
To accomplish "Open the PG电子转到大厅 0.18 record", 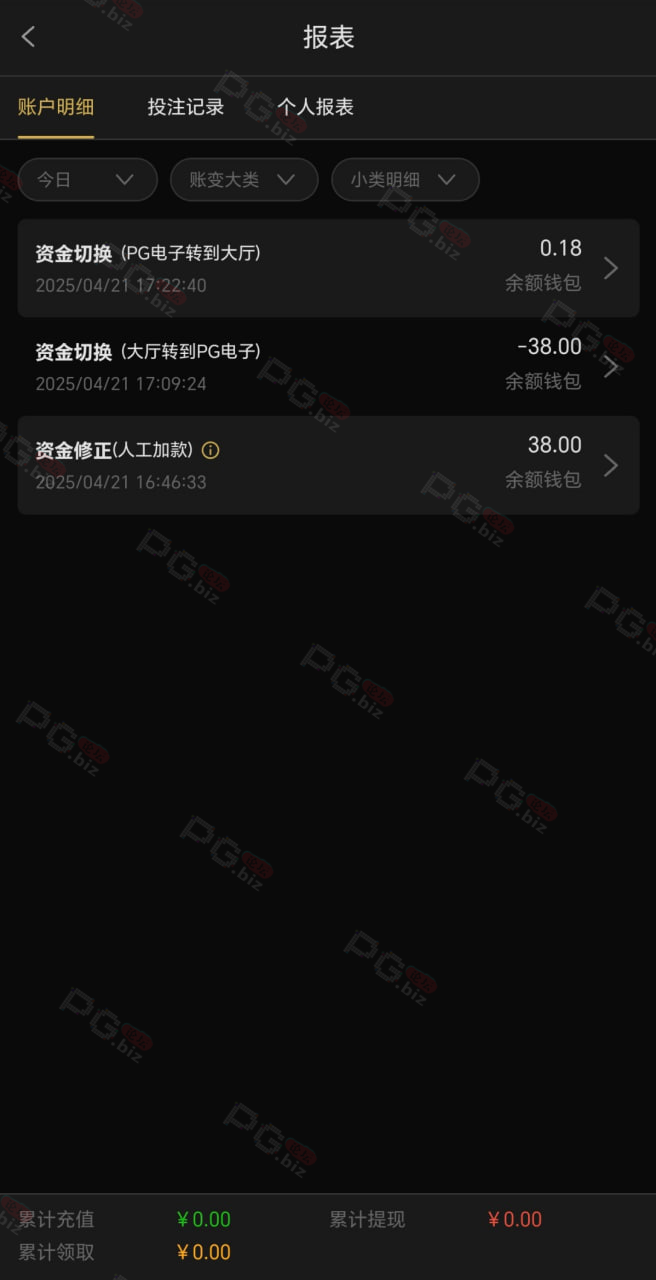I will [328, 268].
